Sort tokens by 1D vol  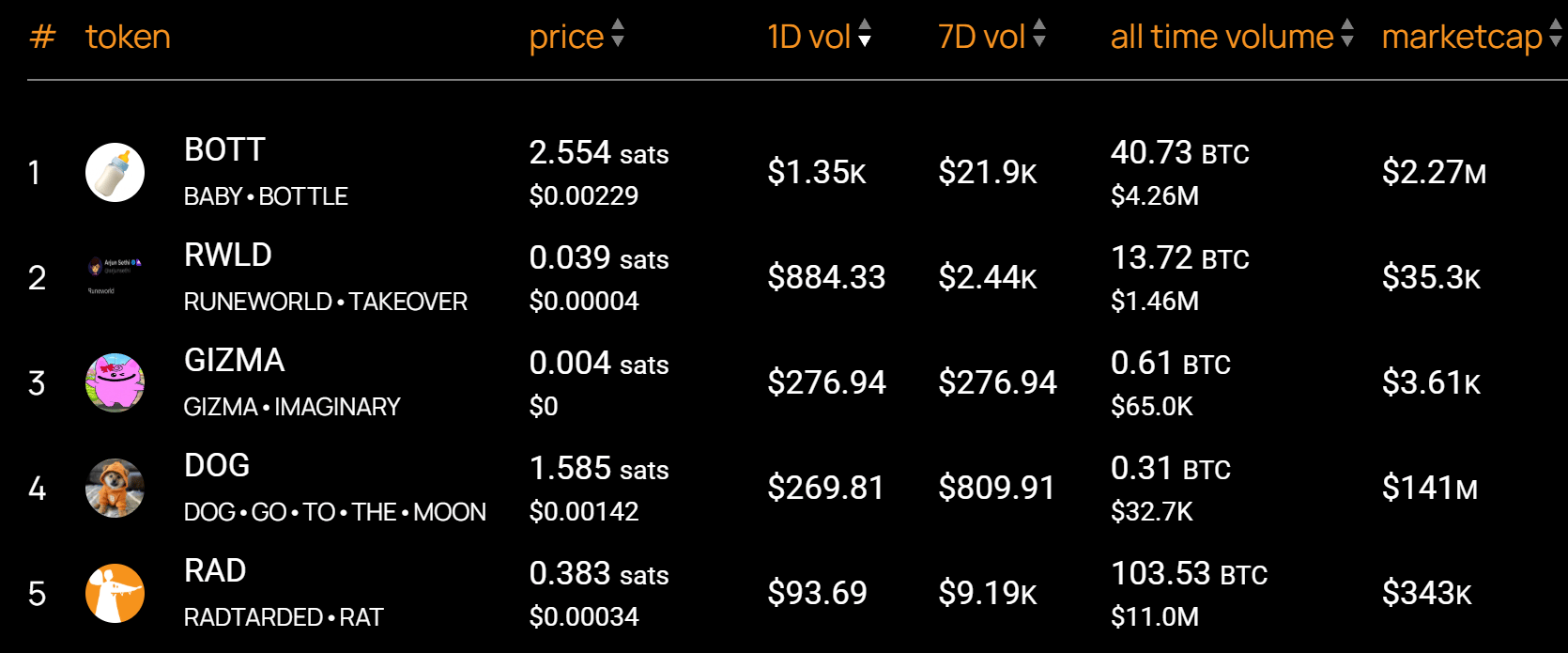[x=818, y=37]
